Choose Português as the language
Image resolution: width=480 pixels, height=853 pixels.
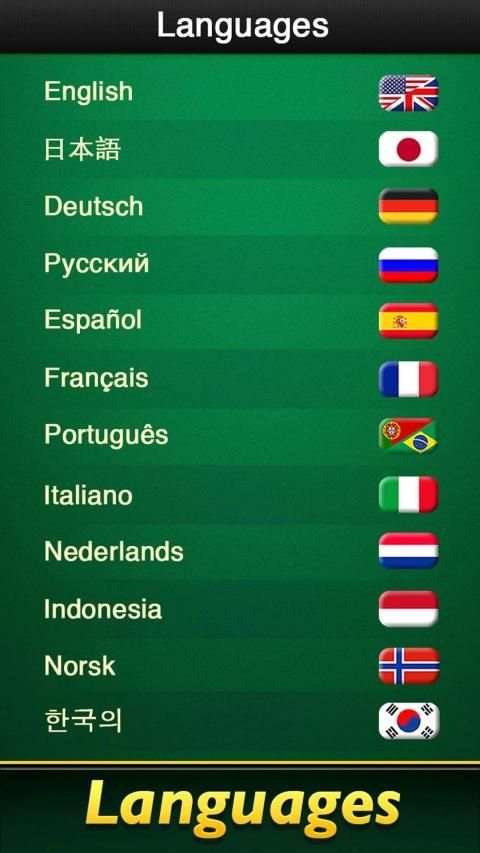pos(240,436)
